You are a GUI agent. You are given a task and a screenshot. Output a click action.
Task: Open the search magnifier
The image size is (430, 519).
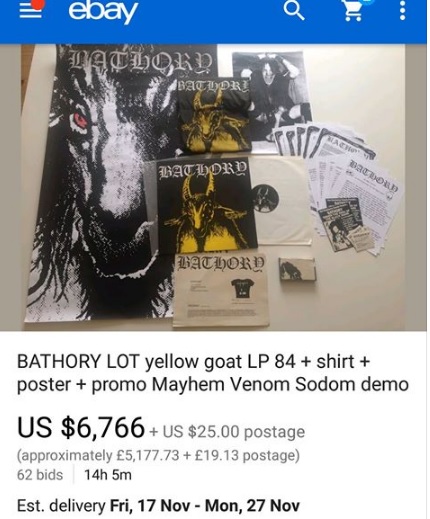click(294, 11)
